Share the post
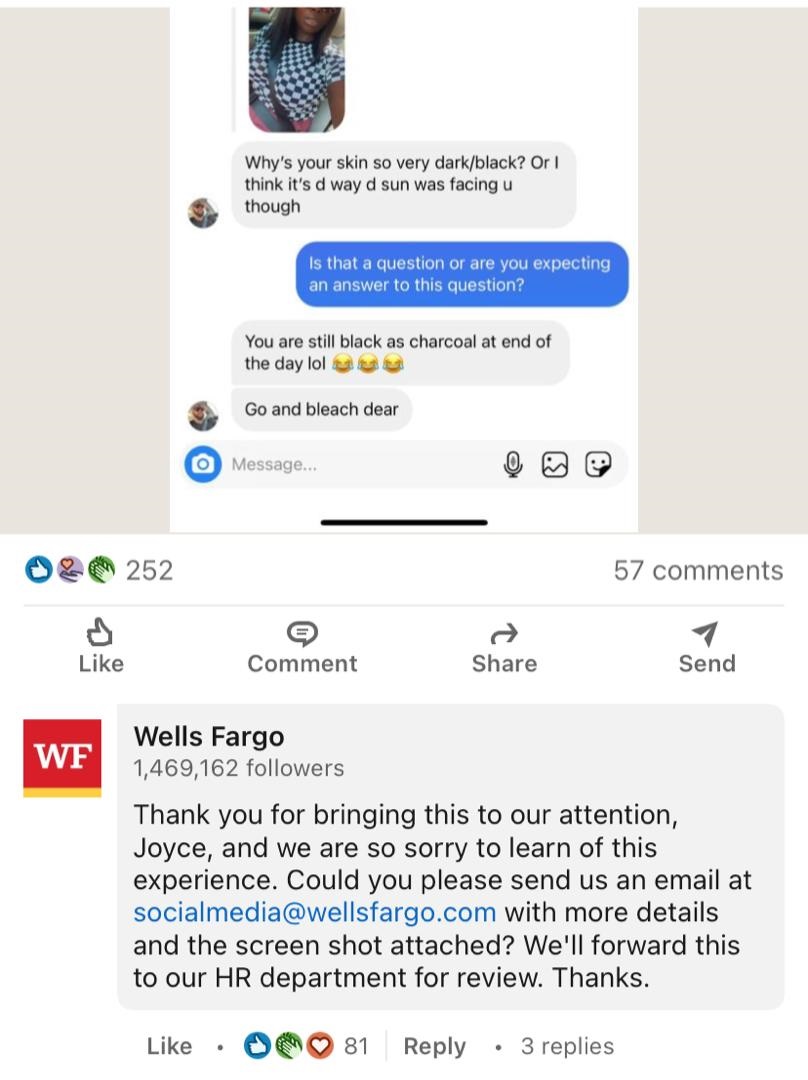This screenshot has width=808, height=1080. coord(504,647)
